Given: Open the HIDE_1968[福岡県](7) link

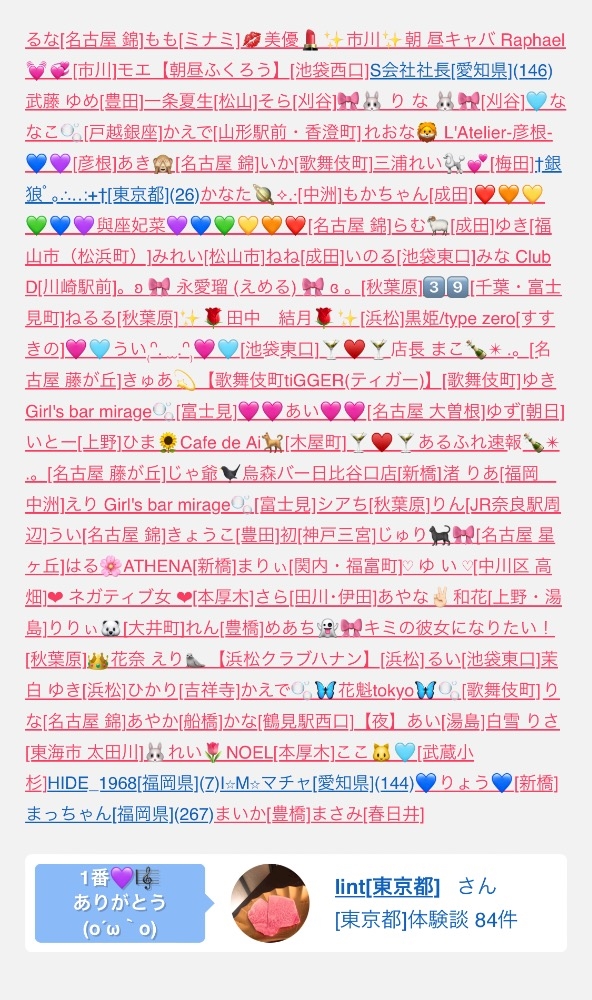Looking at the screenshot, I should tap(133, 783).
